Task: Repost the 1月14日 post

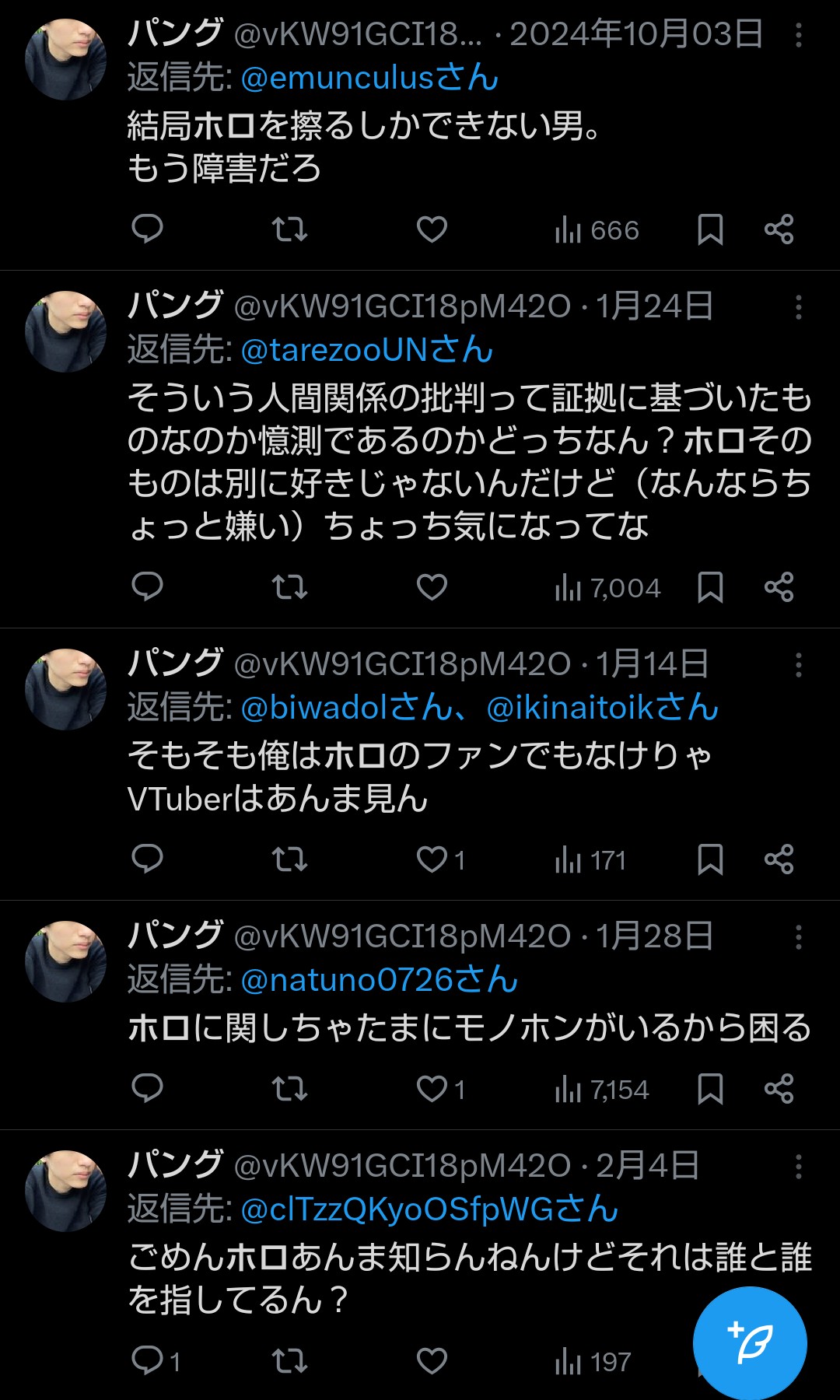Action: tap(289, 859)
